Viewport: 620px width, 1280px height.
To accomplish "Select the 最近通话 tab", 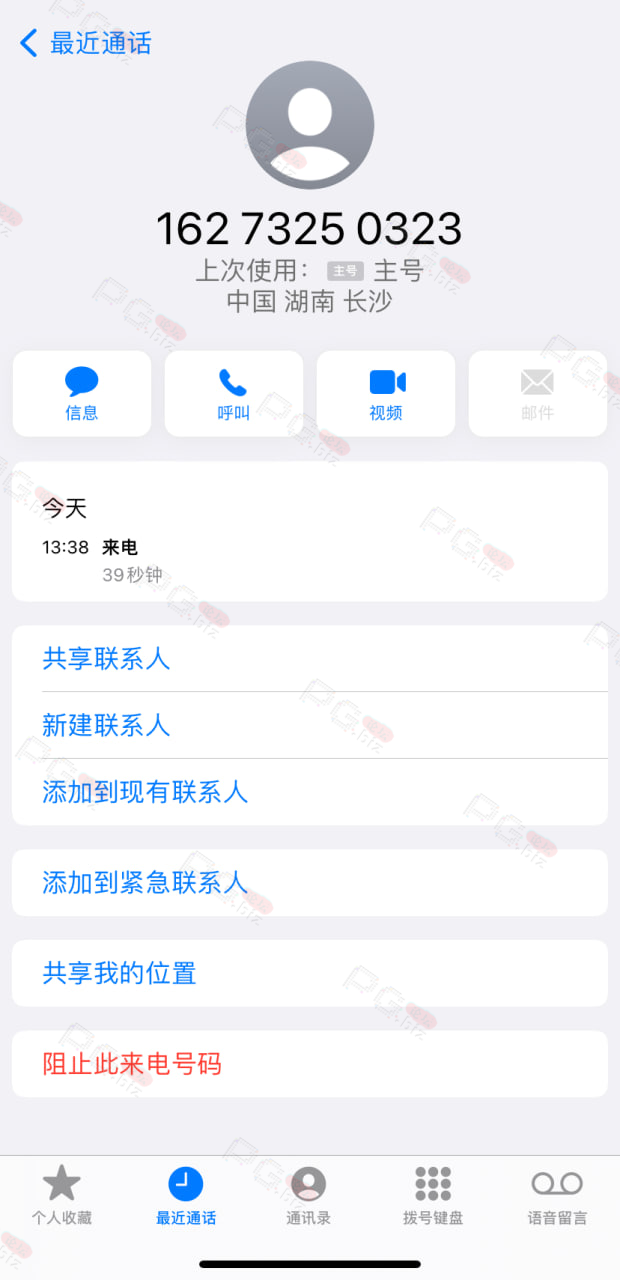I will pyautogui.click(x=186, y=1195).
